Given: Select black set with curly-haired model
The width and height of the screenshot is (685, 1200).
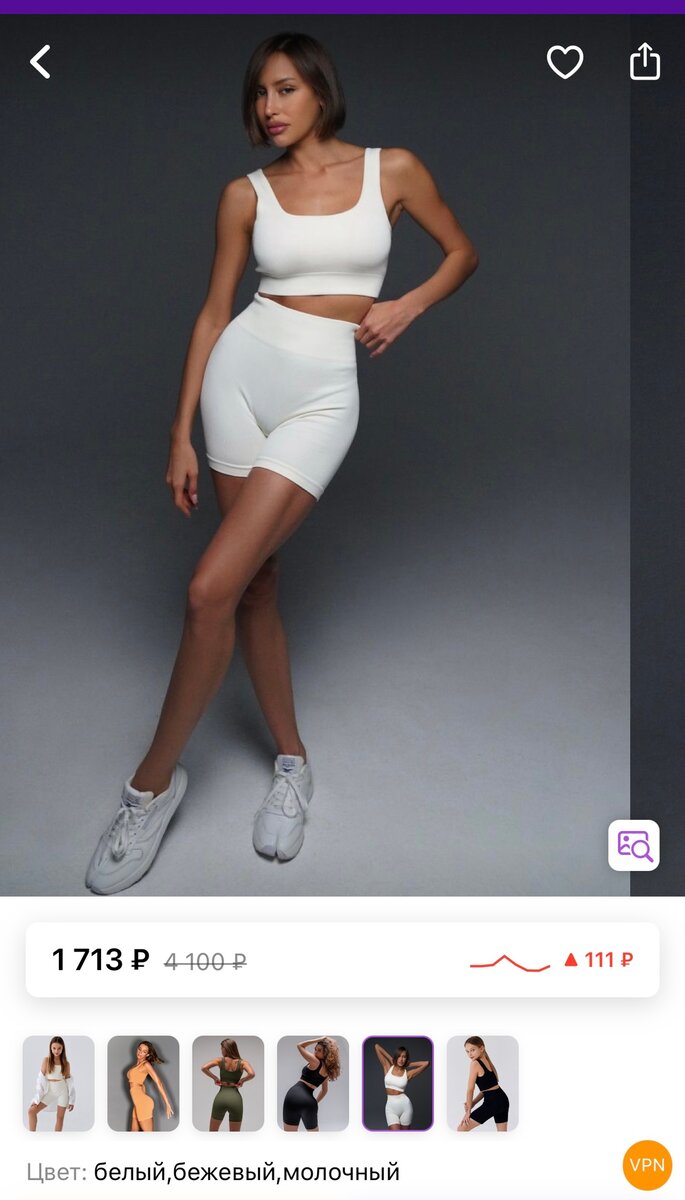Looking at the screenshot, I should point(313,1084).
